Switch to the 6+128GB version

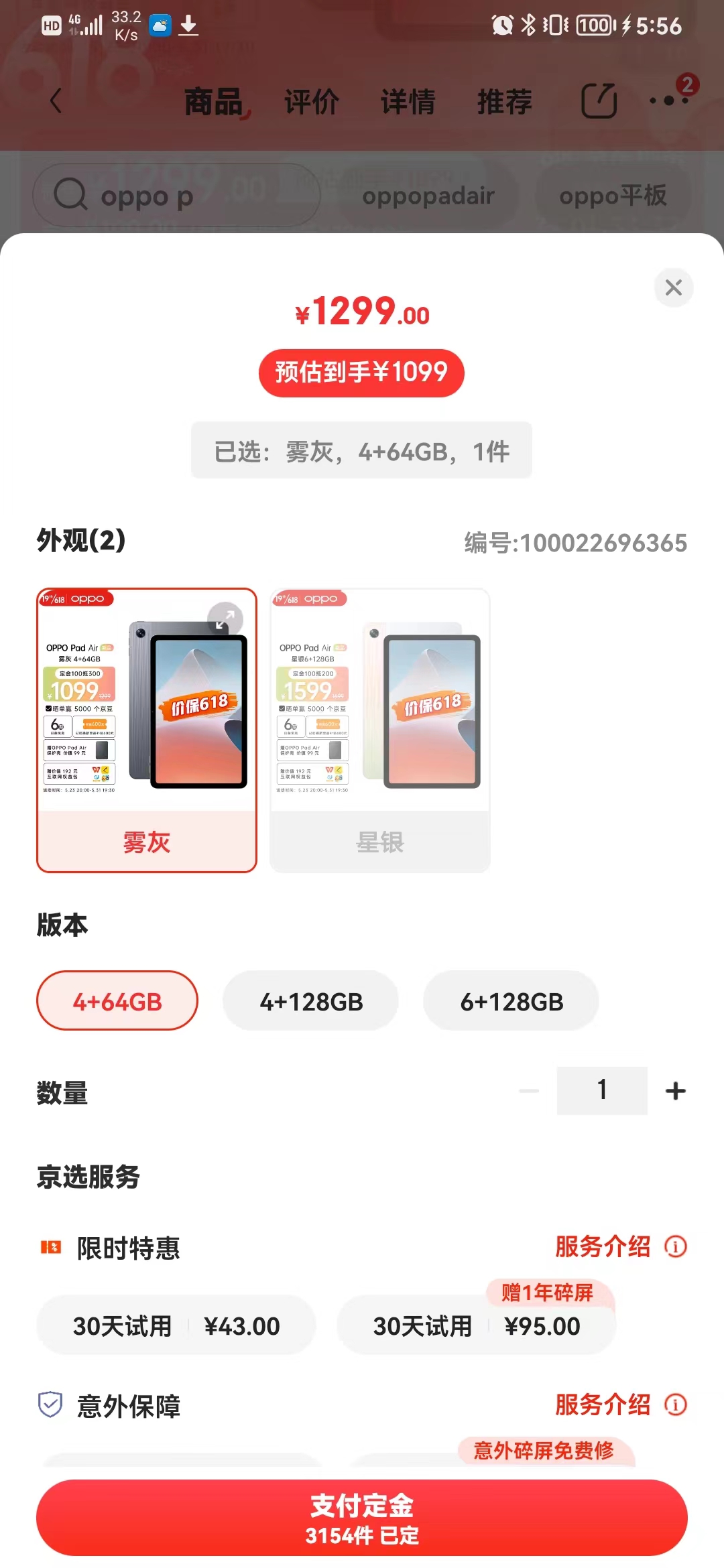(511, 1001)
